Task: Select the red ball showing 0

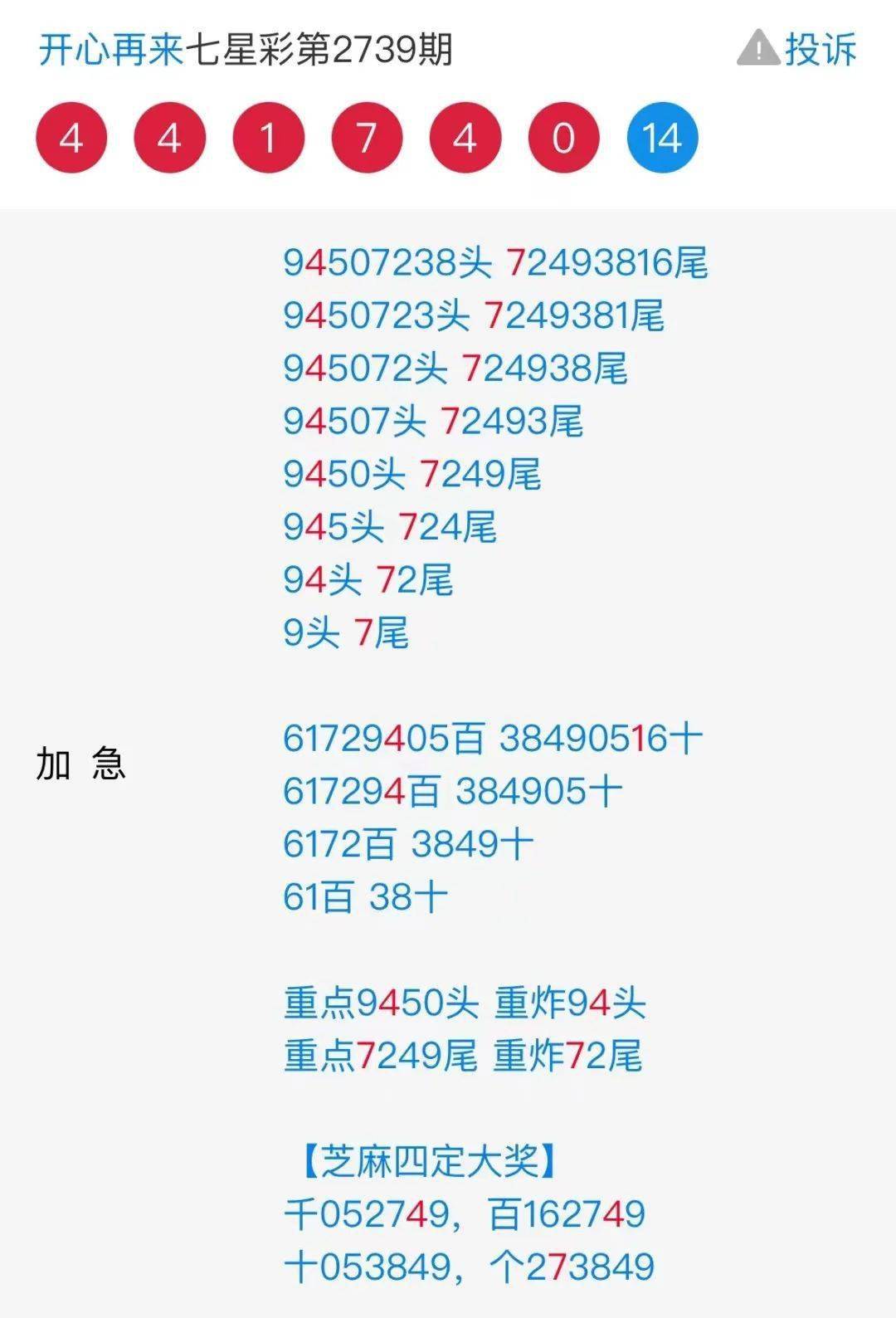Action: tap(565, 139)
